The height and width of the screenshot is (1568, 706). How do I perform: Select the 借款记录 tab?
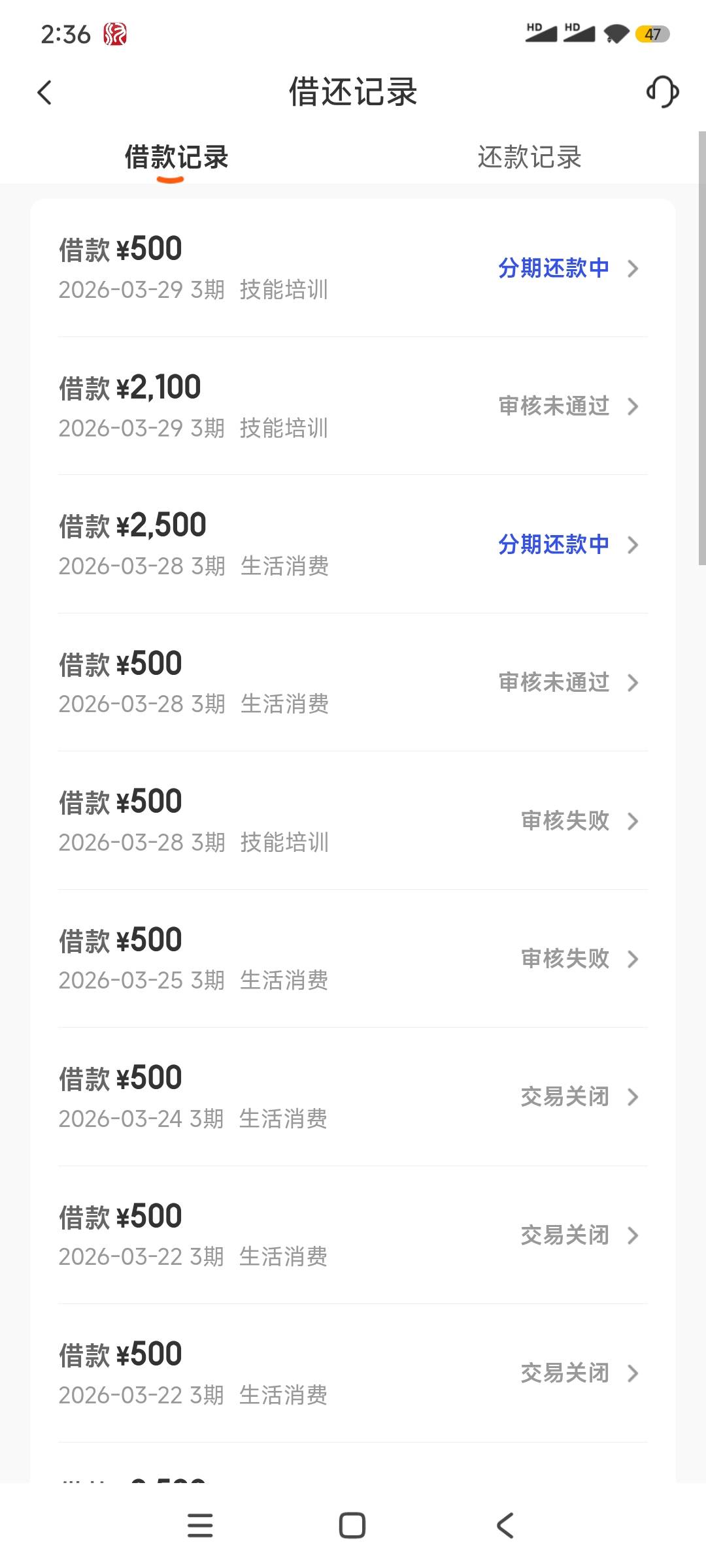tap(176, 157)
